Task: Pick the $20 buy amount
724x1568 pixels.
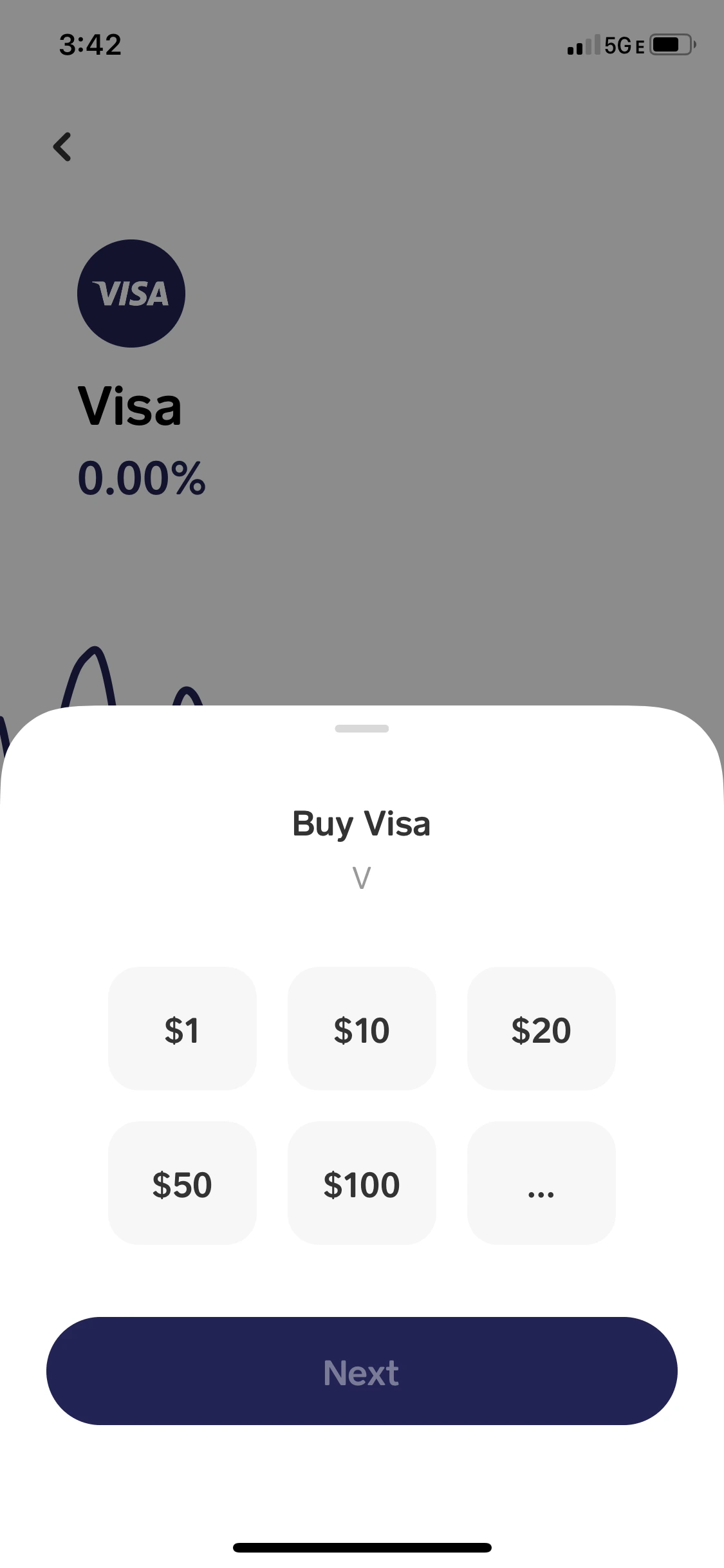Action: pyautogui.click(x=541, y=1029)
